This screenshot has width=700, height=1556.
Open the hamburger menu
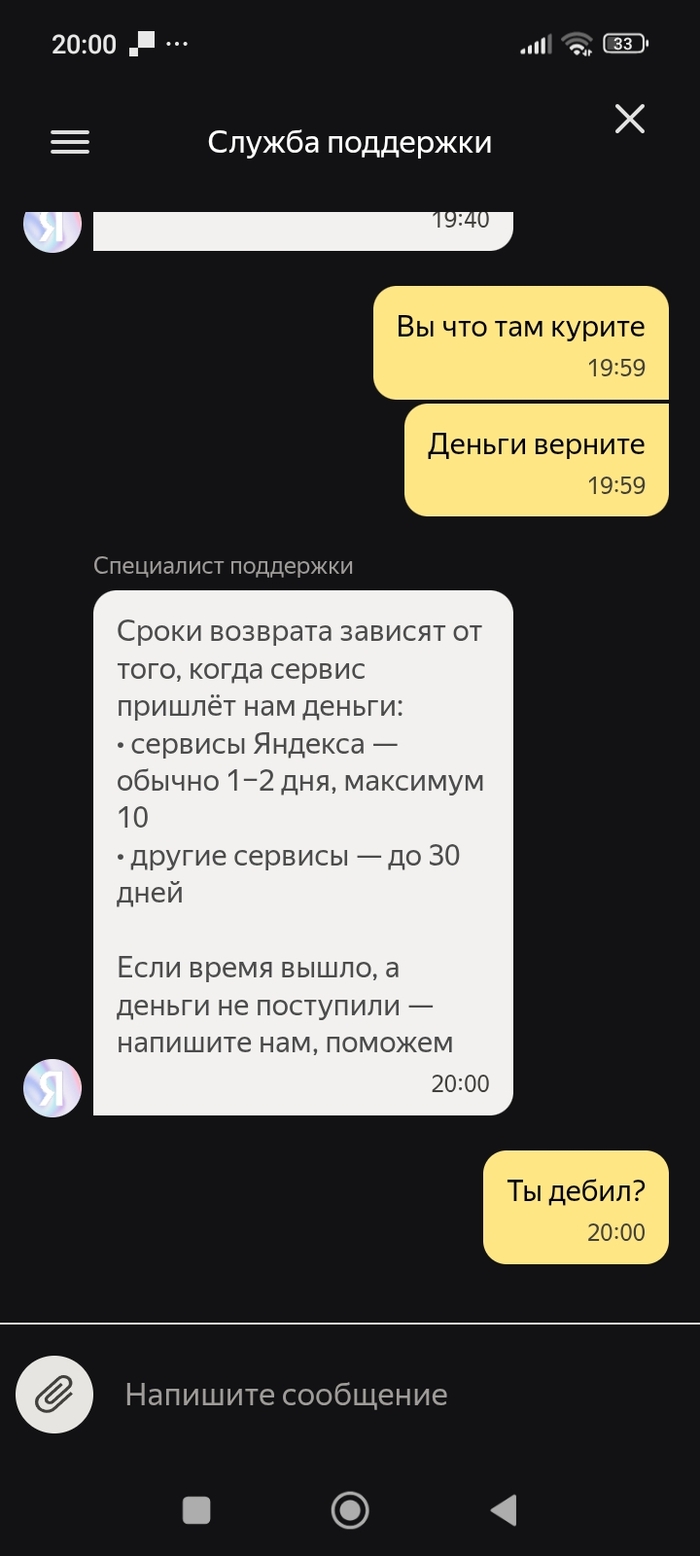(70, 143)
